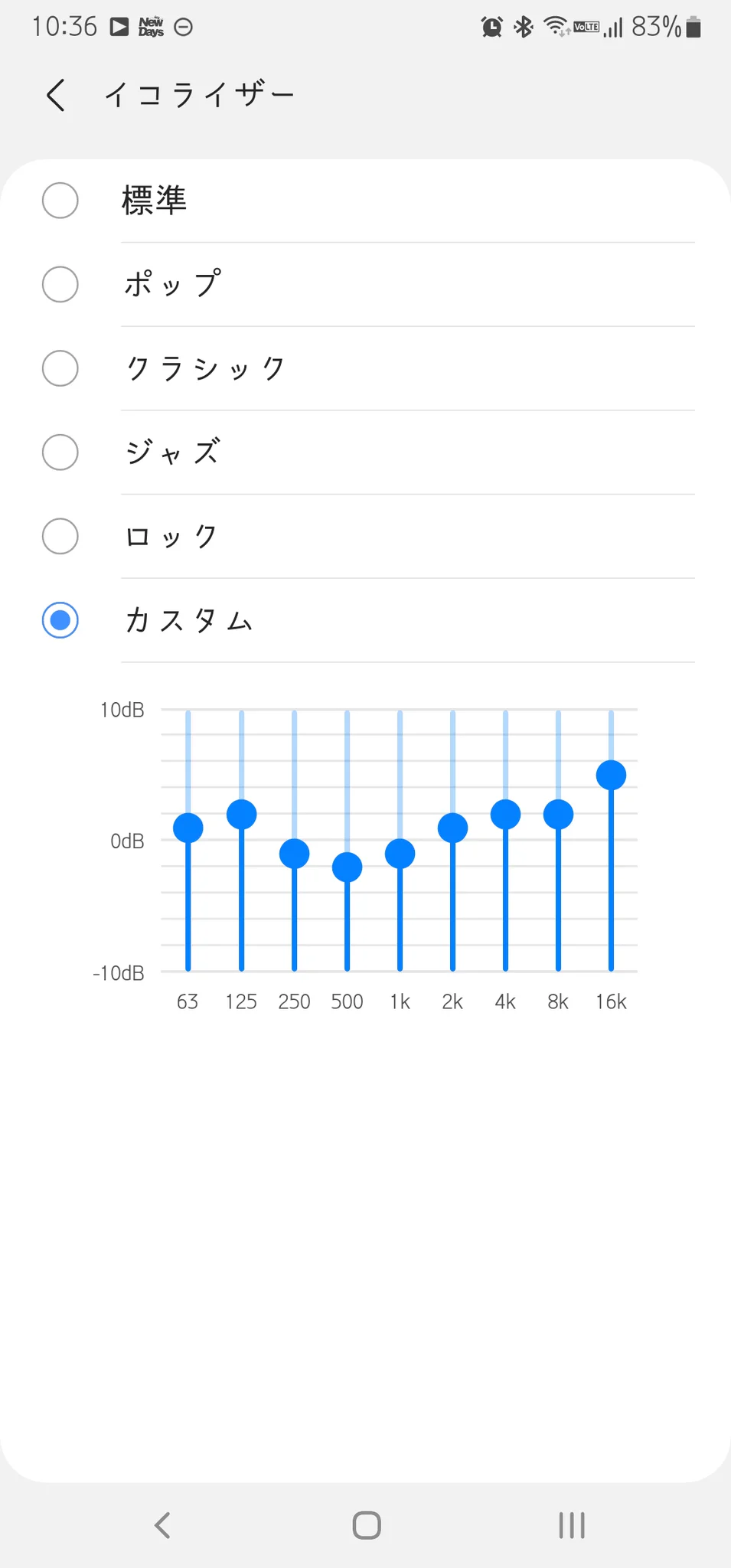Tap the 4k band slider knob
The width and height of the screenshot is (731, 1568).
505,815
